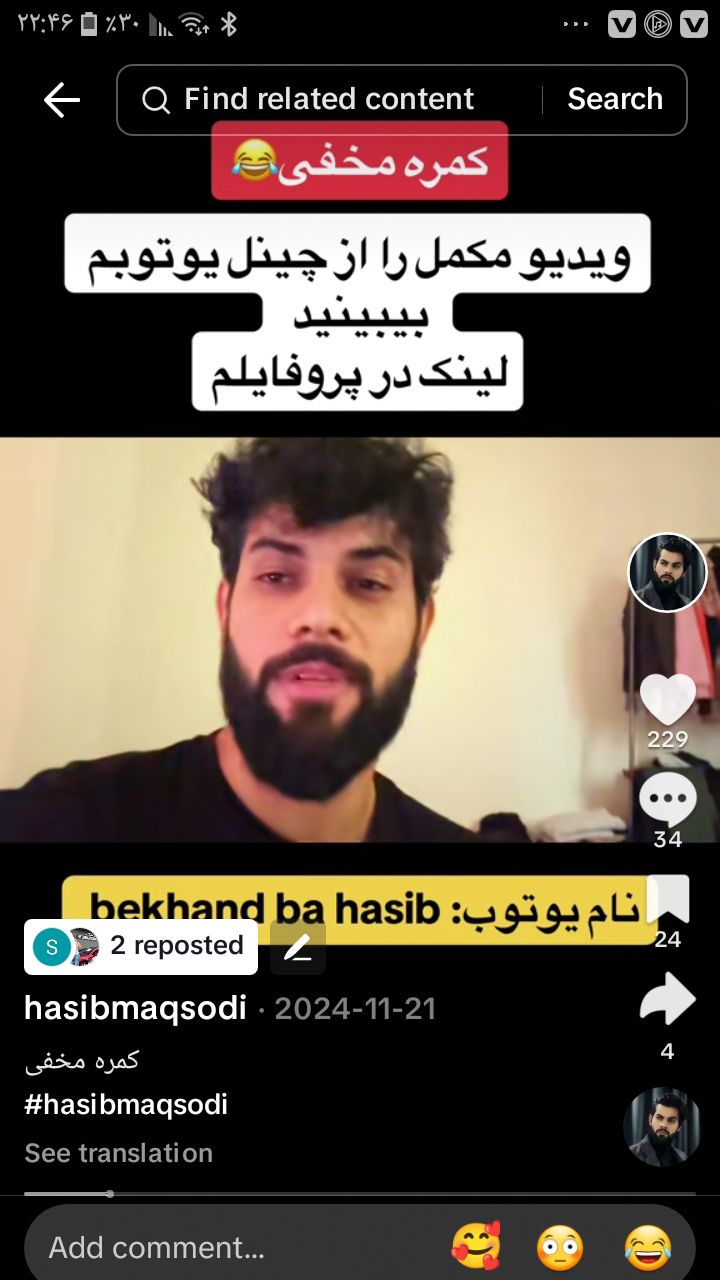Open the Find related content field
720x1280 pixels.
pyautogui.click(x=330, y=100)
